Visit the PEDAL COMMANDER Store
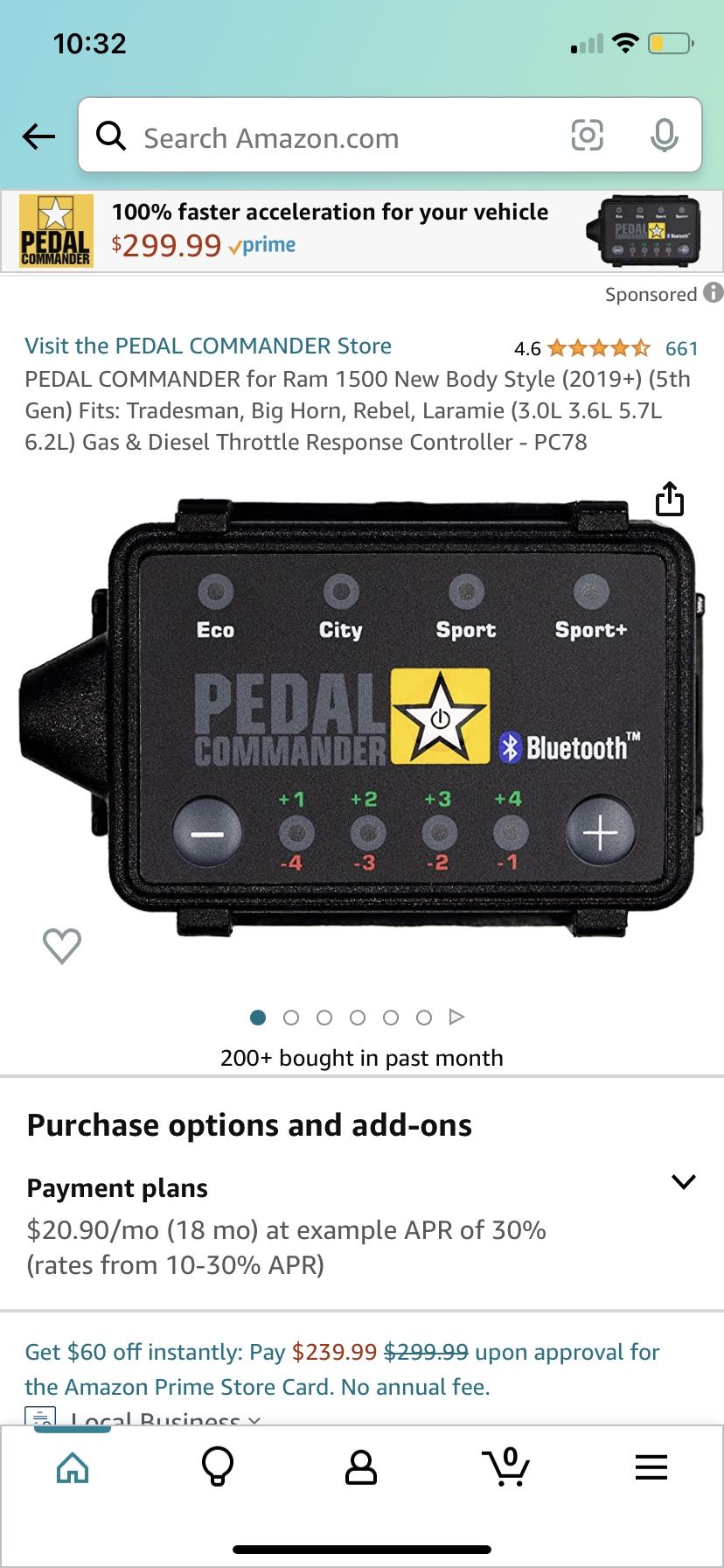Image resolution: width=724 pixels, height=1568 pixels. pyautogui.click(x=208, y=346)
